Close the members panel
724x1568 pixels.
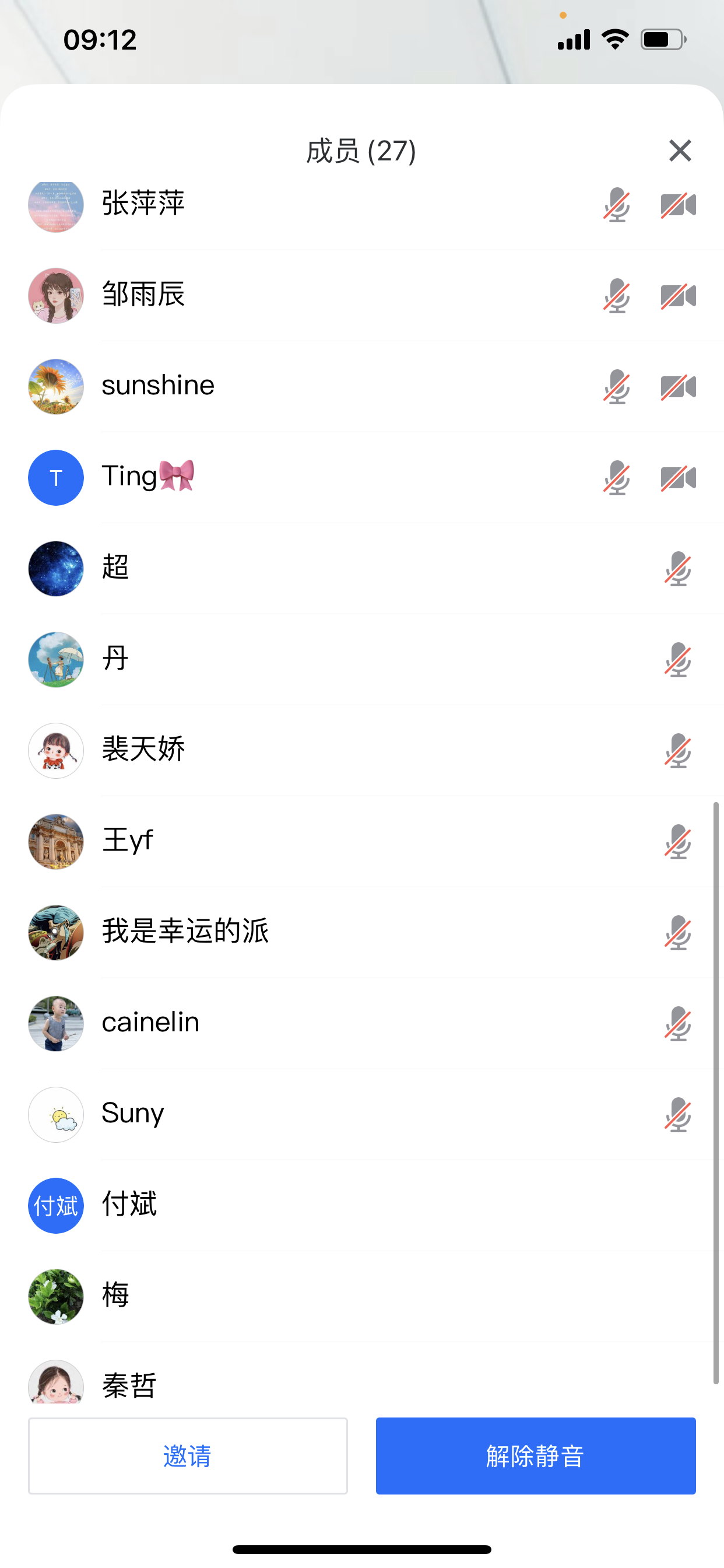(x=680, y=150)
